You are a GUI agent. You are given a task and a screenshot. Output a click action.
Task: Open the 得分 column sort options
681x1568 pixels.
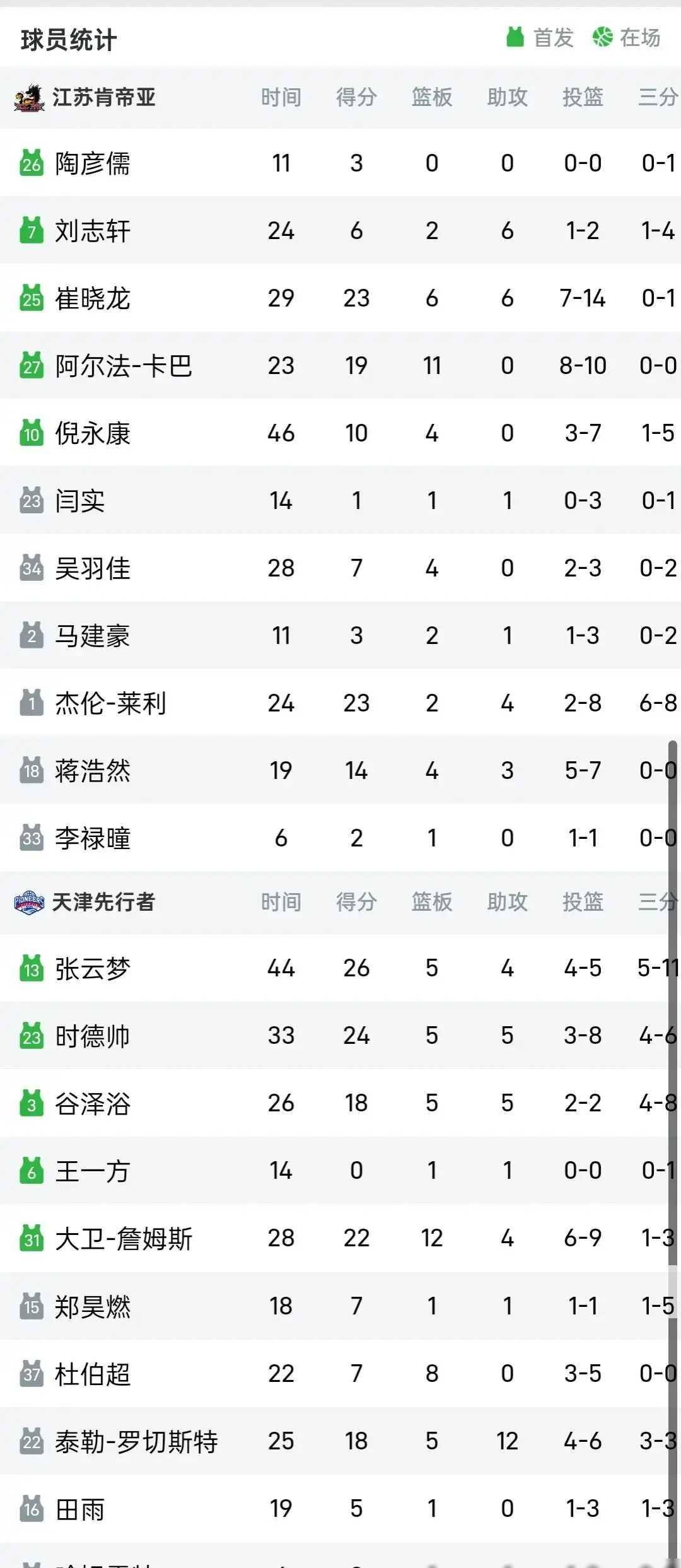356,98
